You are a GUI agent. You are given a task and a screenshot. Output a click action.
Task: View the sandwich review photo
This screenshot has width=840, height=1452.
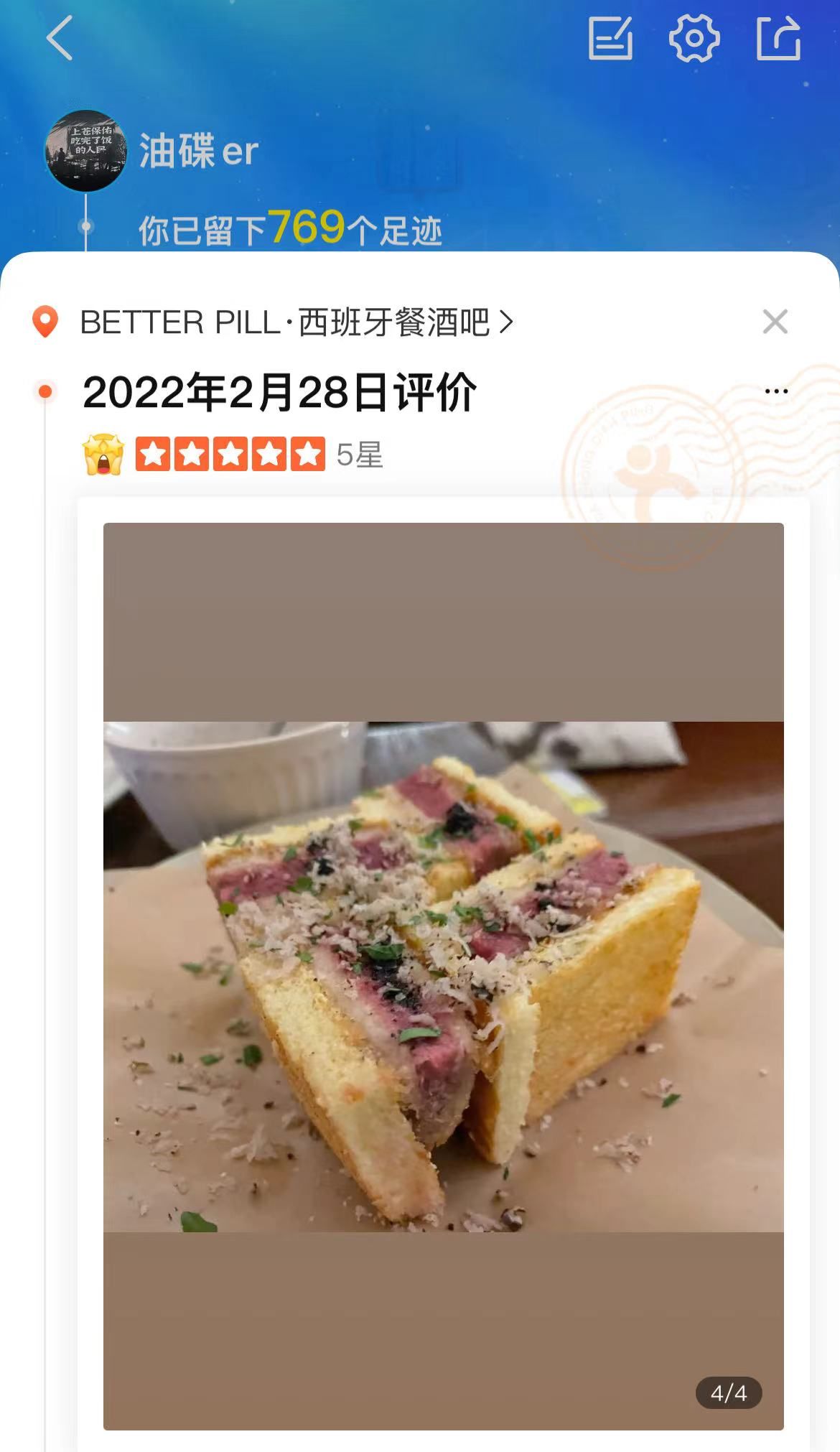point(443,976)
